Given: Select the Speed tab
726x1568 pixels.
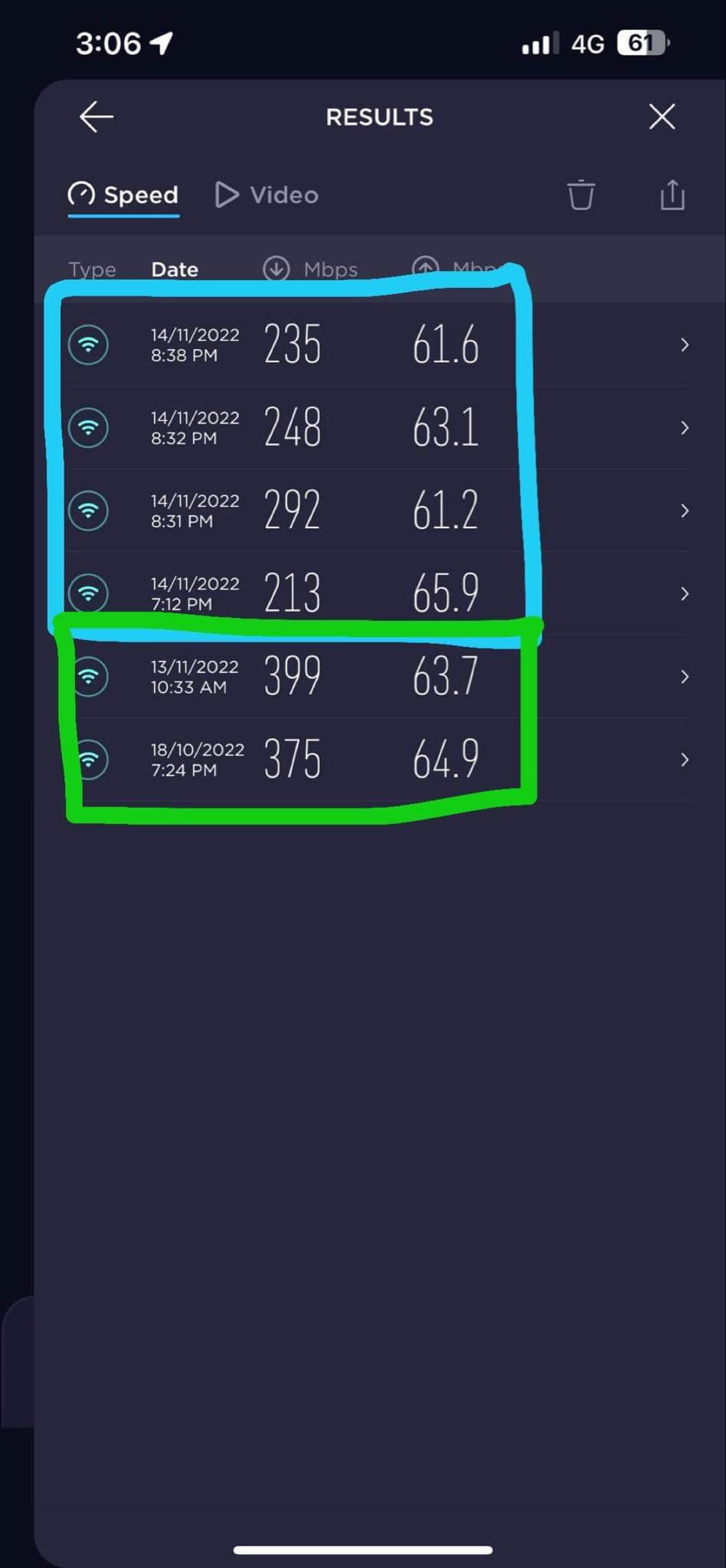Looking at the screenshot, I should [x=123, y=195].
